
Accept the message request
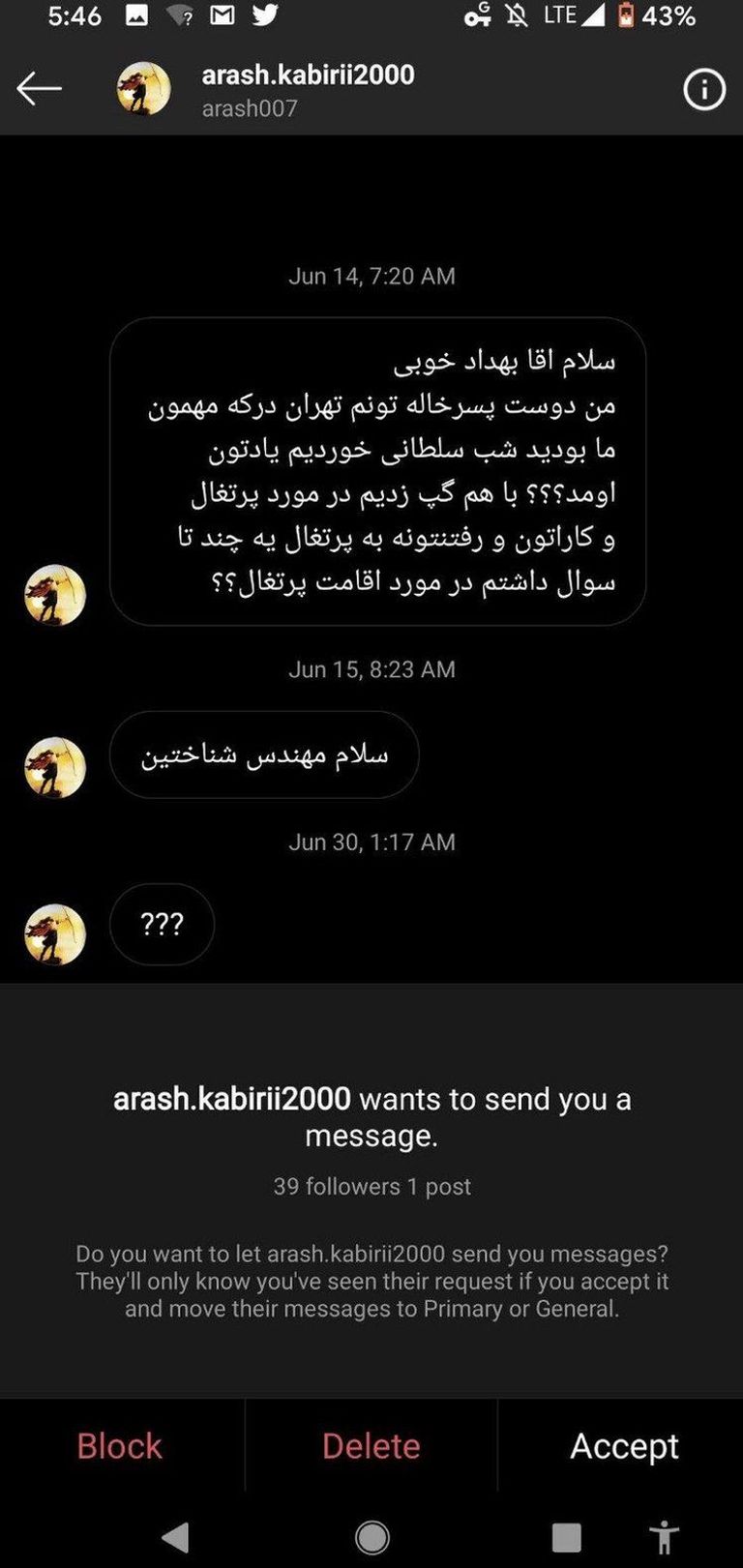625,1445
